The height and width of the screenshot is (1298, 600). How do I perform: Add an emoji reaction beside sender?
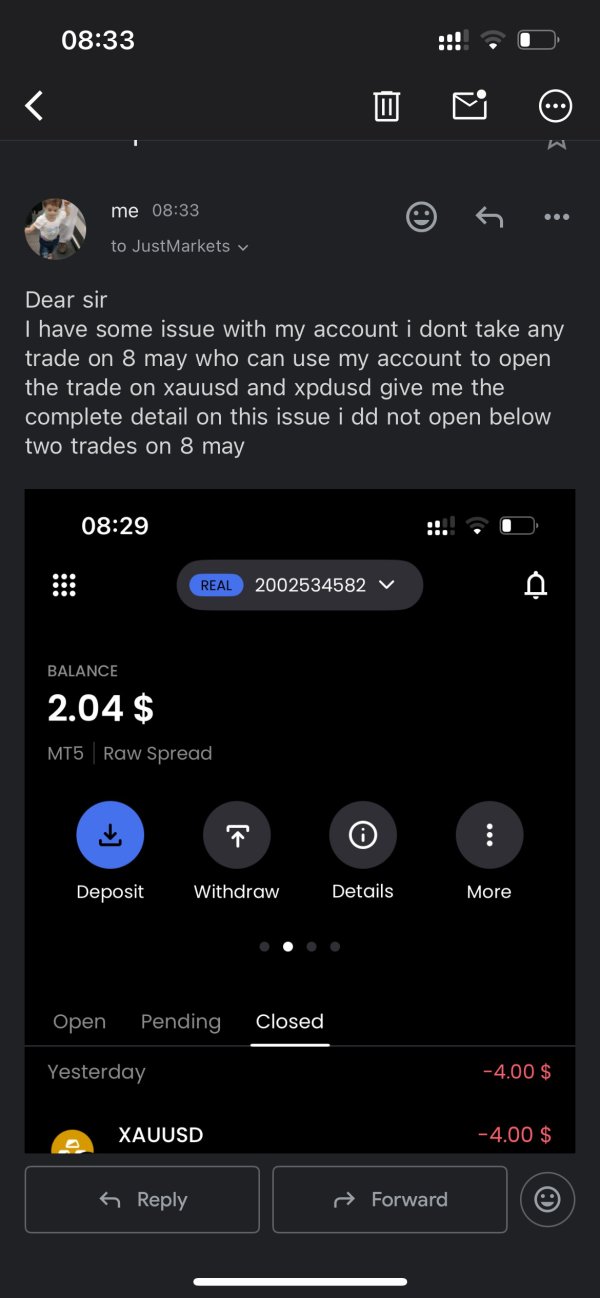click(421, 217)
